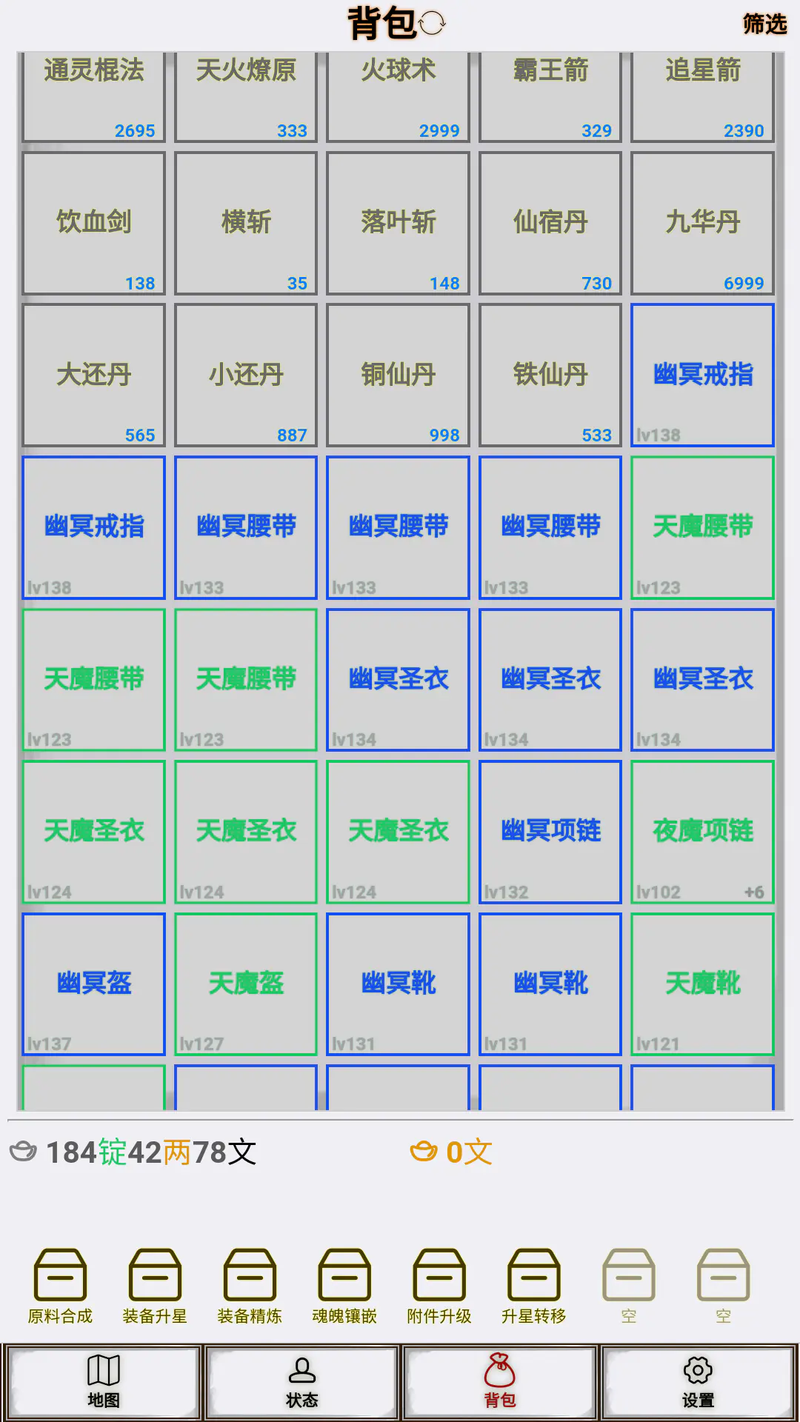Select the 幽冥盔 lv137 item

[x=94, y=984]
